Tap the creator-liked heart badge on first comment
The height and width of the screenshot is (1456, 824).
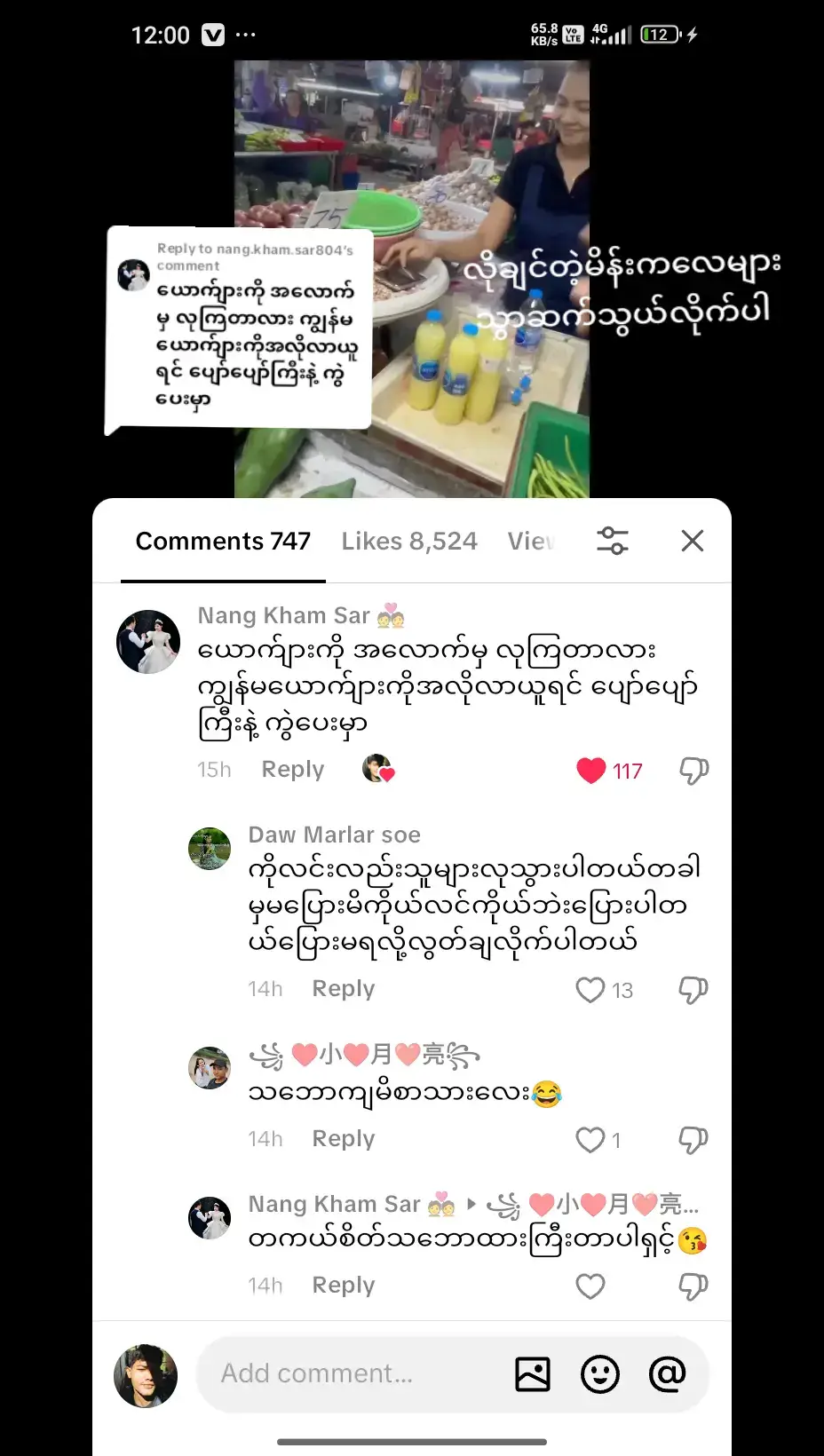pos(379,770)
